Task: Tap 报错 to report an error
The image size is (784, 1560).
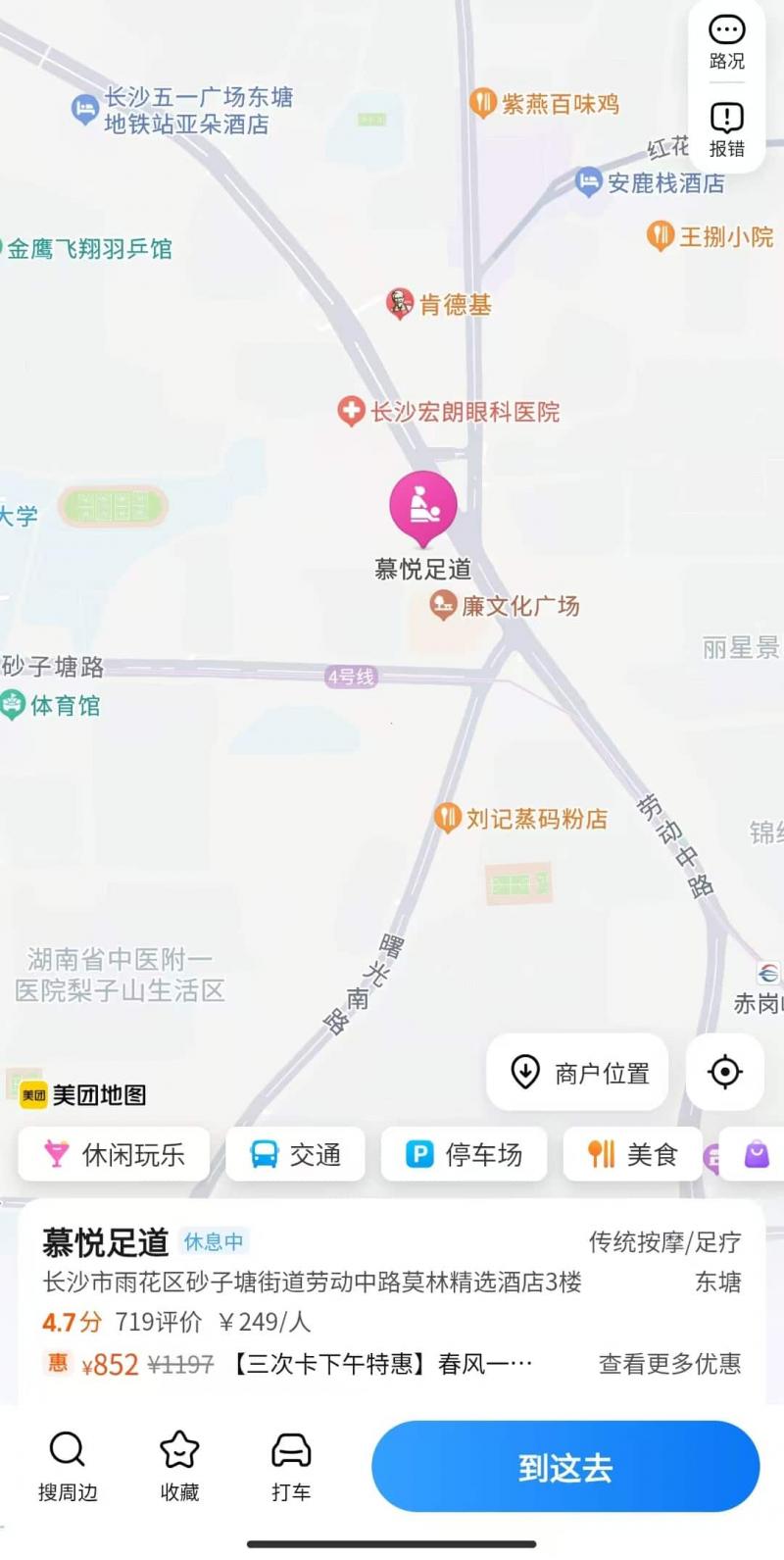Action: click(726, 129)
